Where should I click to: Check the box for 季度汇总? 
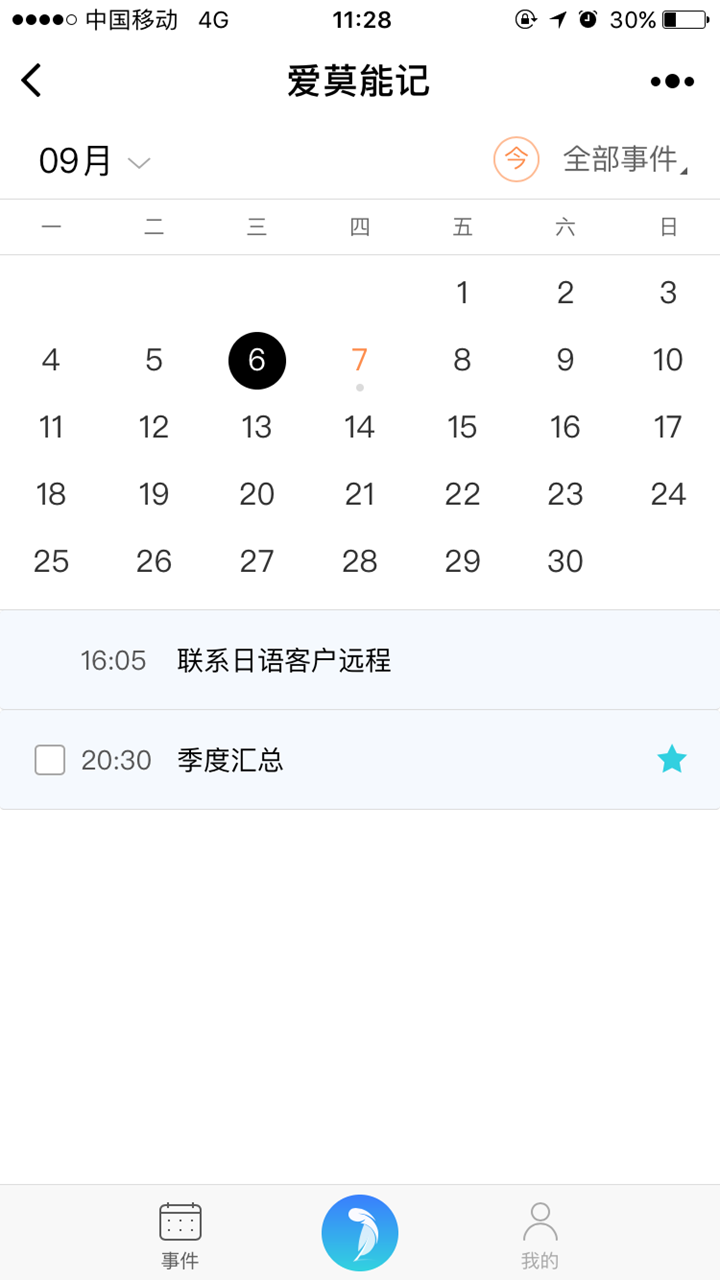(x=50, y=760)
